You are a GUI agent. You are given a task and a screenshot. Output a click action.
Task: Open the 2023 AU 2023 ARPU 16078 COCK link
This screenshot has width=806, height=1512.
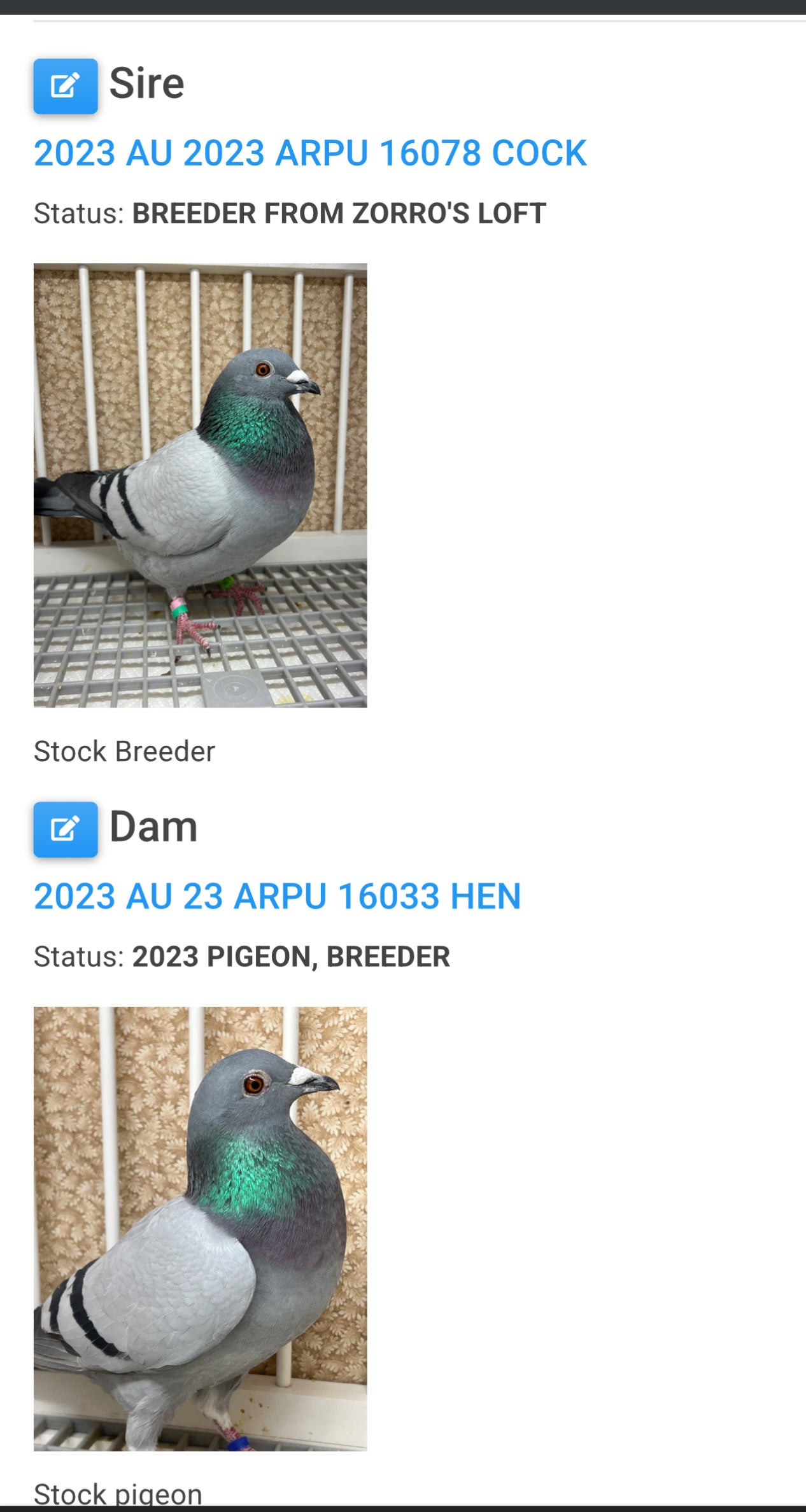[x=310, y=153]
